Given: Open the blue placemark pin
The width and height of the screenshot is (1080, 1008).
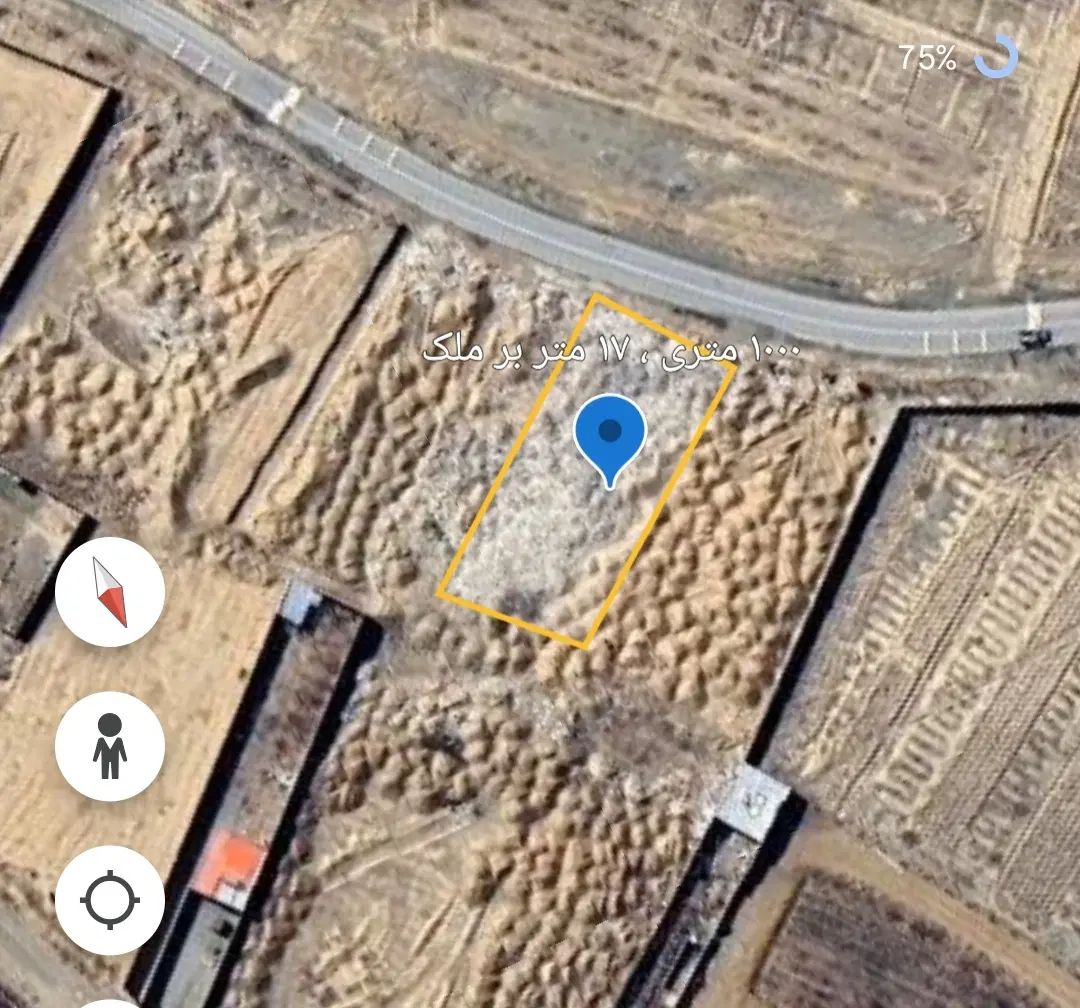Looking at the screenshot, I should (610, 436).
